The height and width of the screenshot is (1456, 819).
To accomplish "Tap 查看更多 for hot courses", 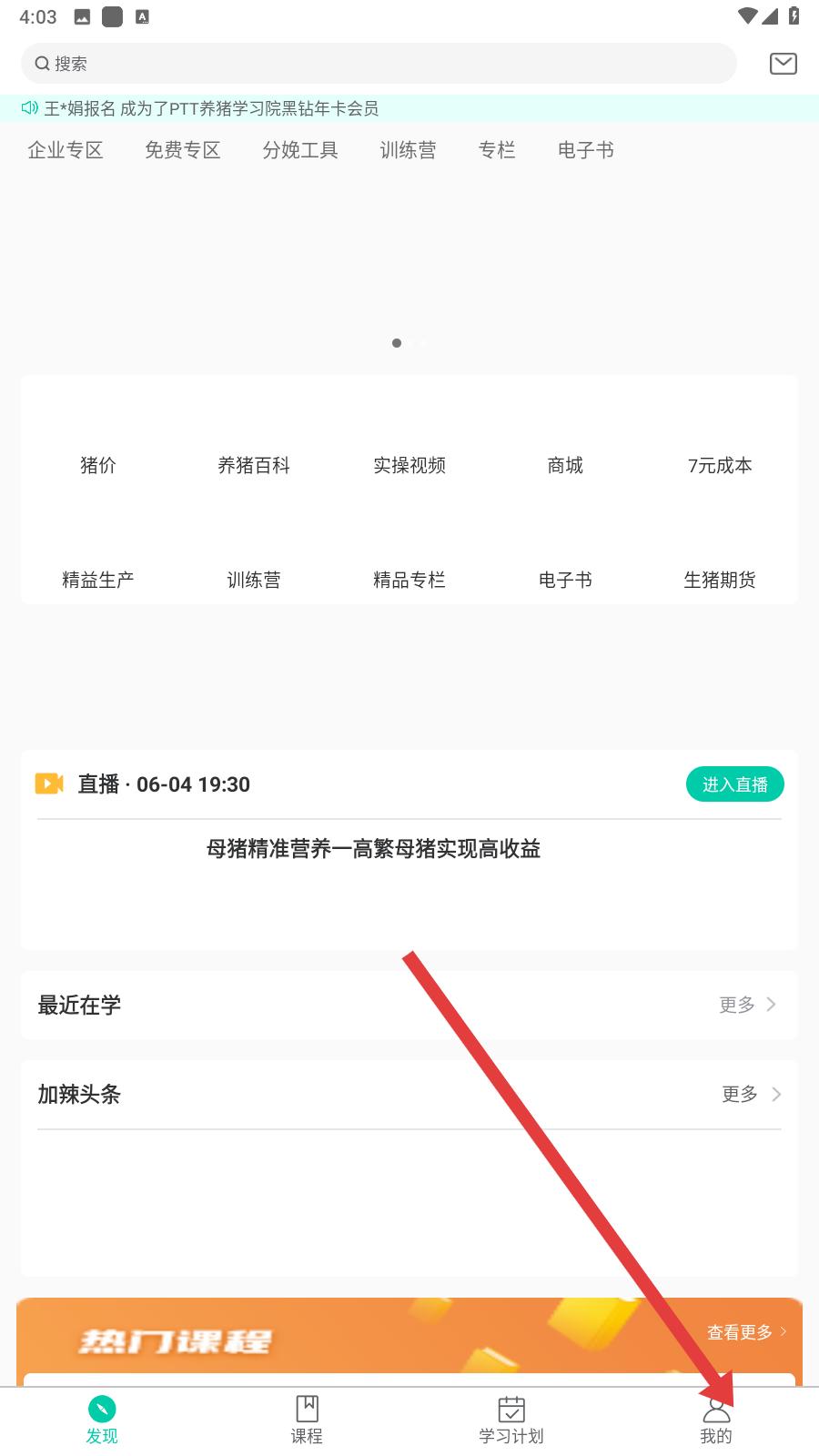I will (746, 1332).
